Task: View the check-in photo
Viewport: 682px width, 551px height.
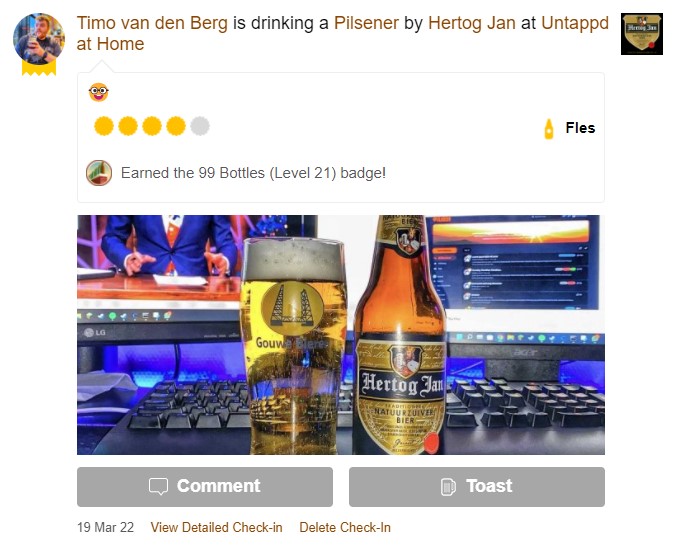Action: 340,335
